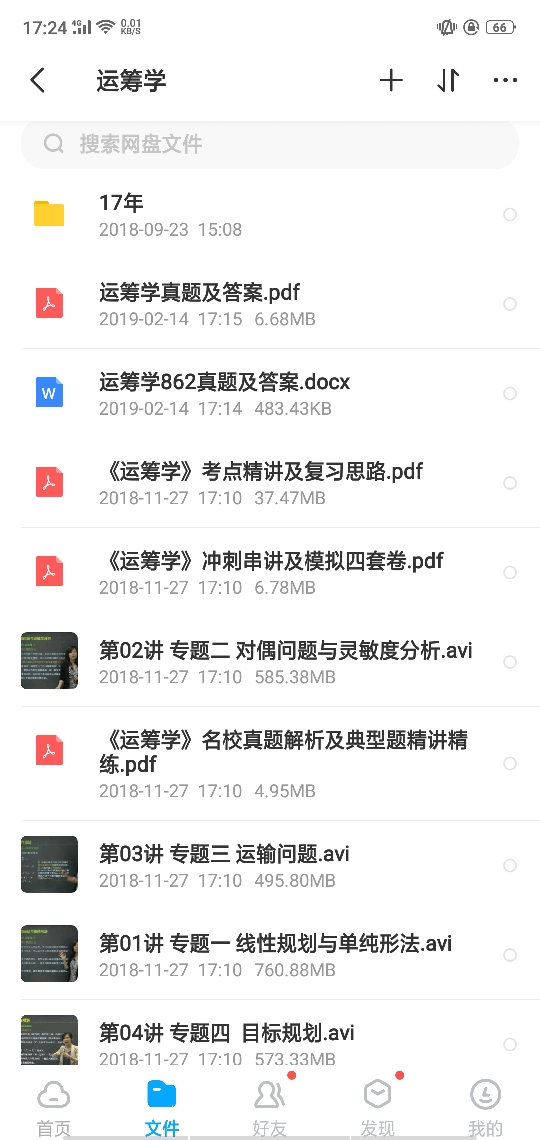Select the checkbox for 第01讲 线性规划与单纯形法.avi

click(510, 955)
